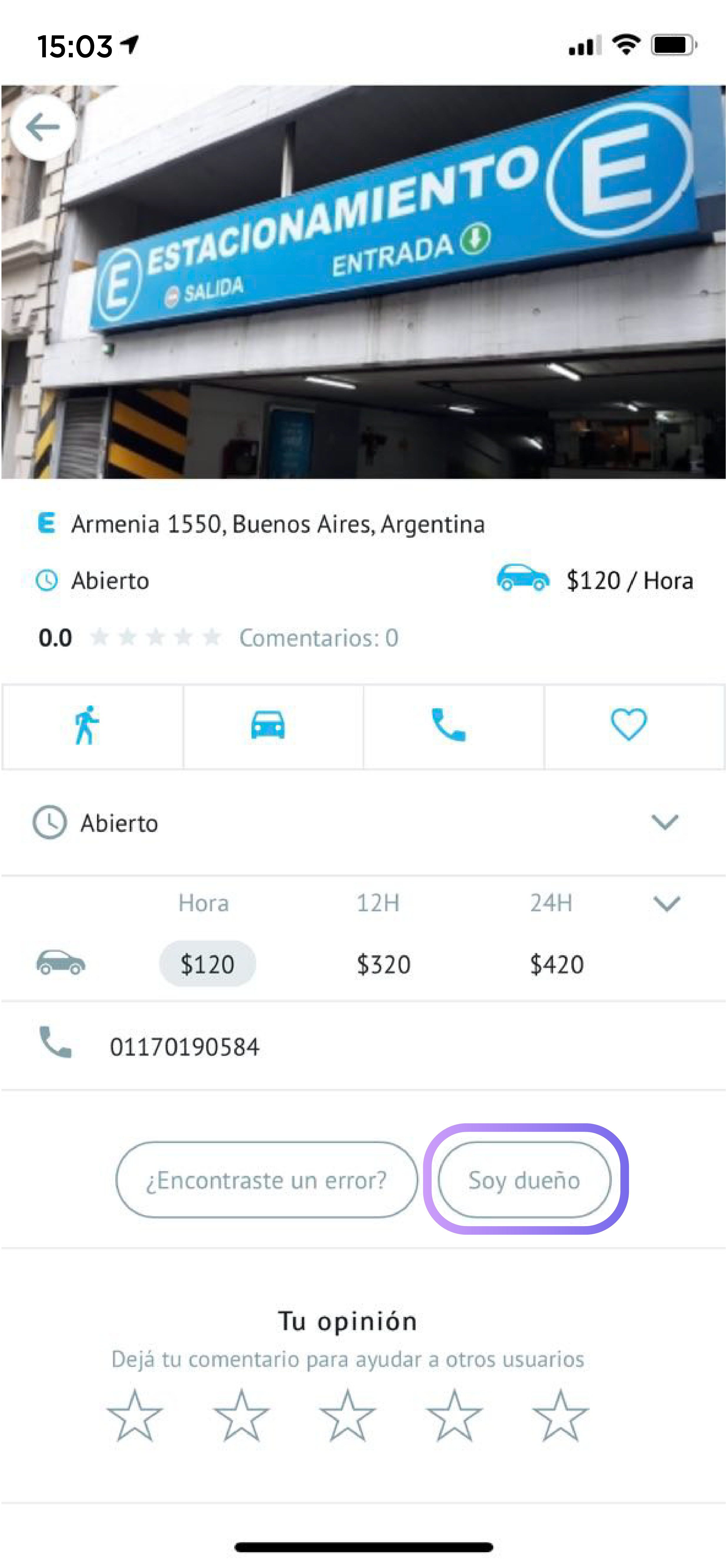Tap the phone number 01170190584
The image size is (726, 1568).
pyautogui.click(x=184, y=1047)
